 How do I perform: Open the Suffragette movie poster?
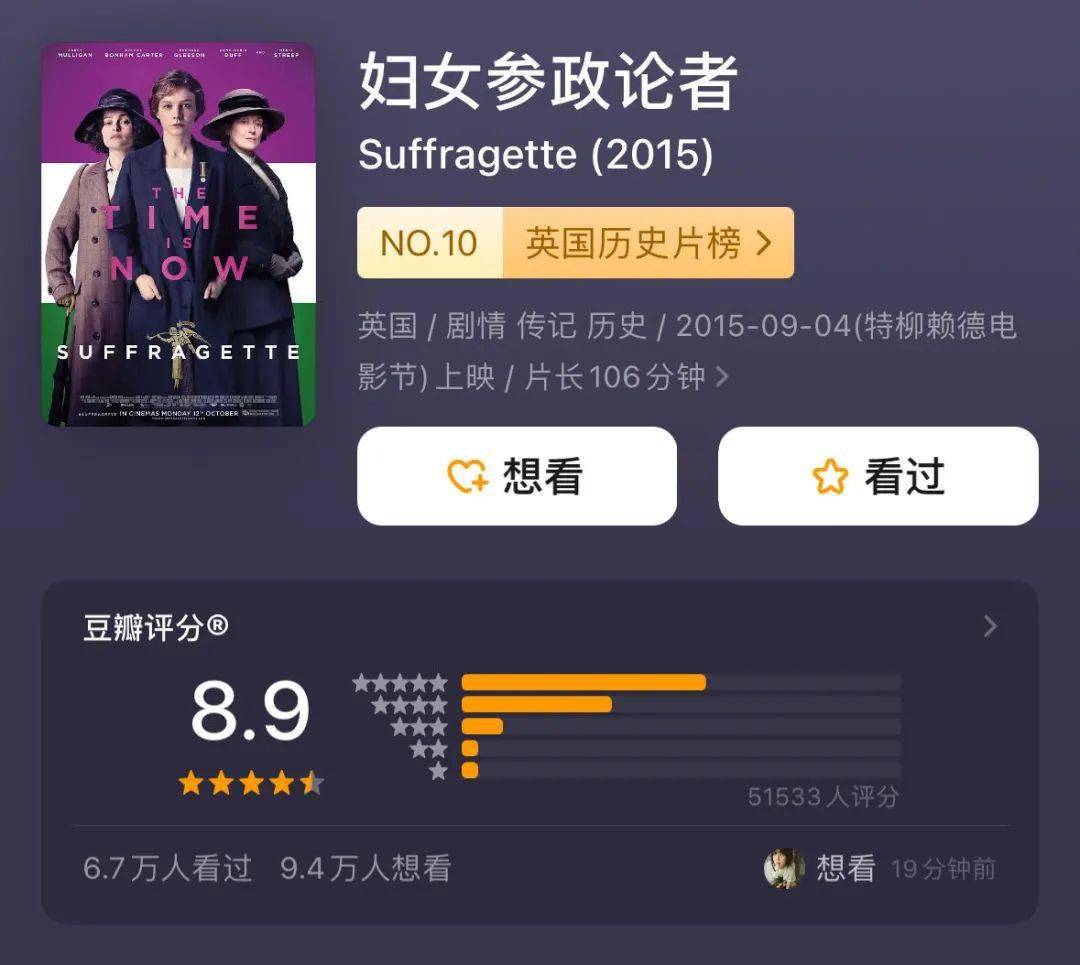(178, 235)
